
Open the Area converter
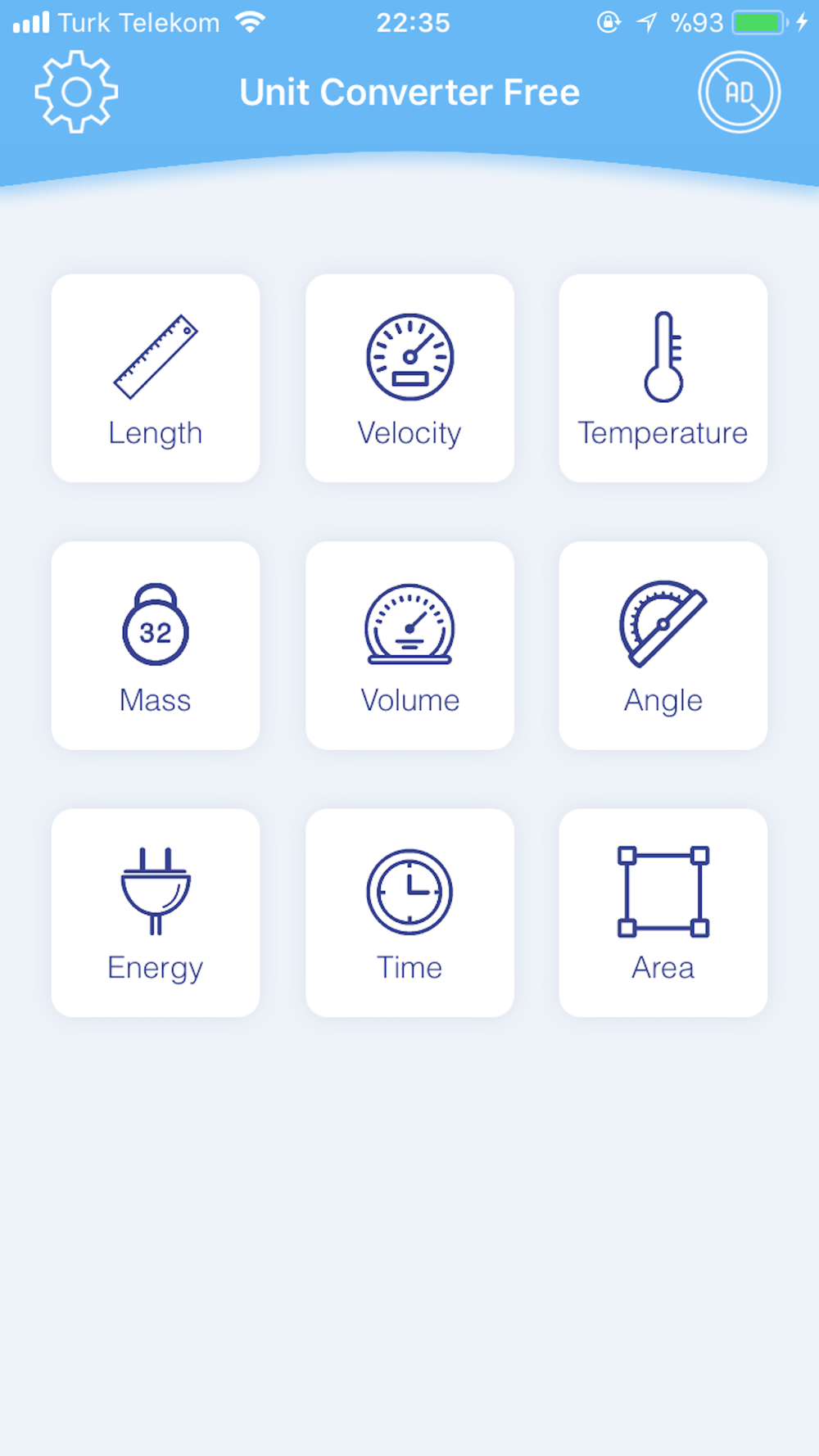tap(663, 913)
